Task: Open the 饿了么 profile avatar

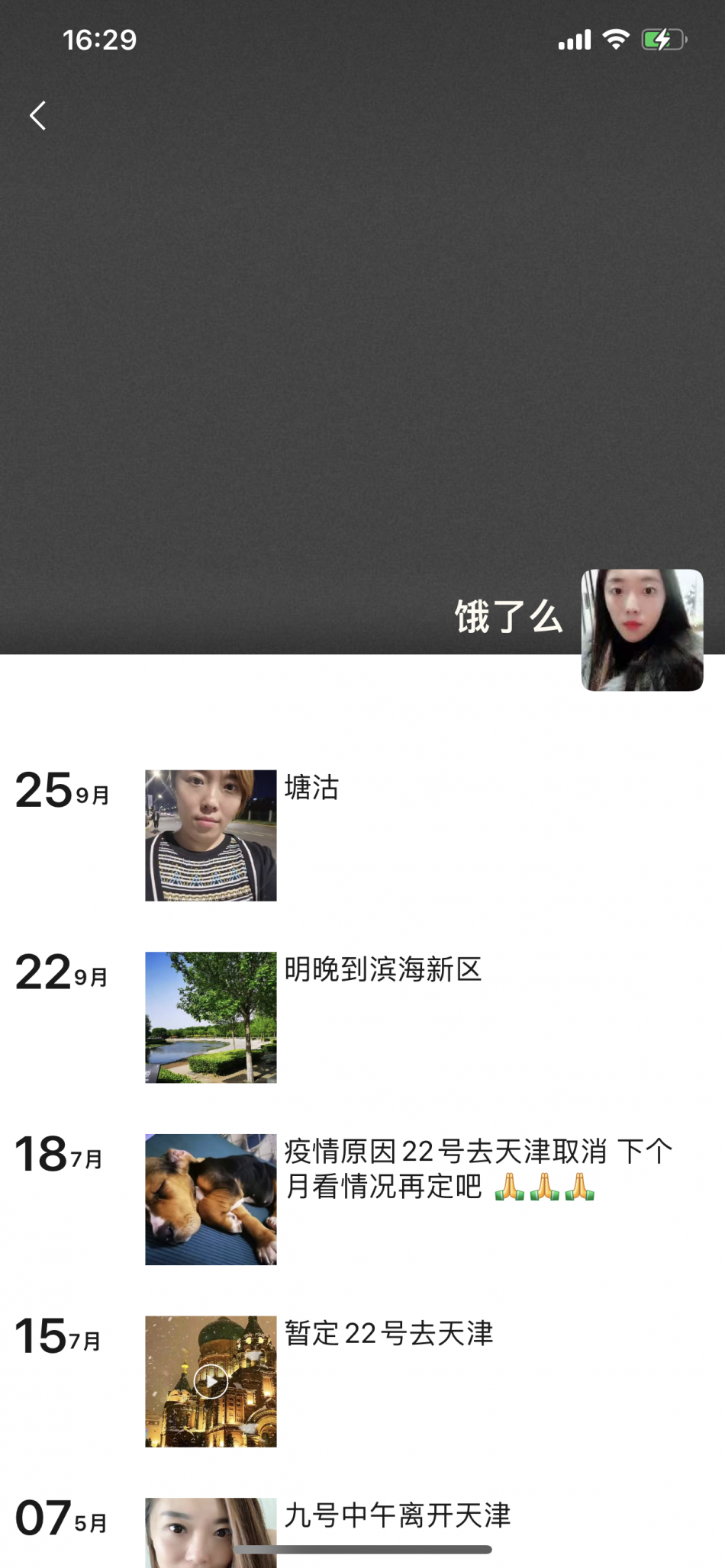Action: (x=642, y=630)
